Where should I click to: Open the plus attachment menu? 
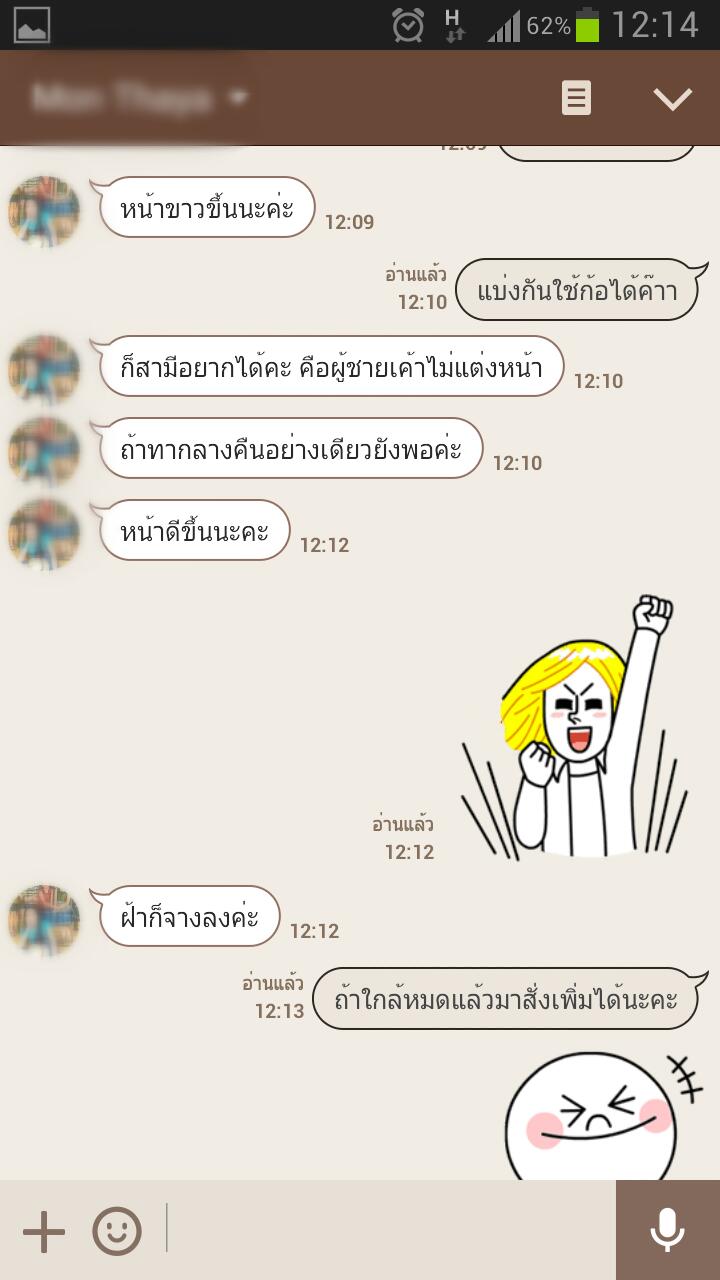point(44,1232)
